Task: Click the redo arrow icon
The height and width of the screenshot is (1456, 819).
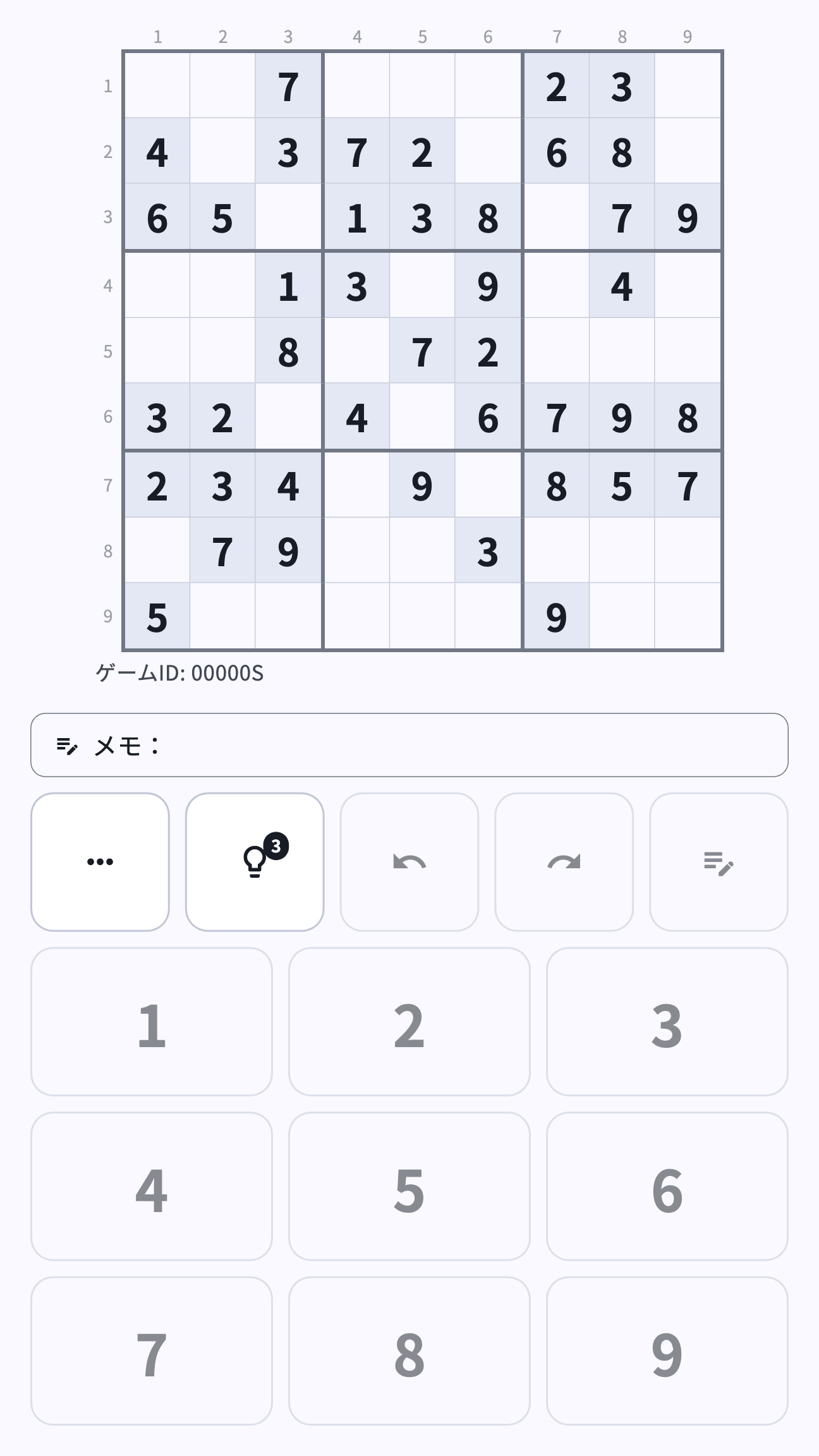Action: (564, 863)
